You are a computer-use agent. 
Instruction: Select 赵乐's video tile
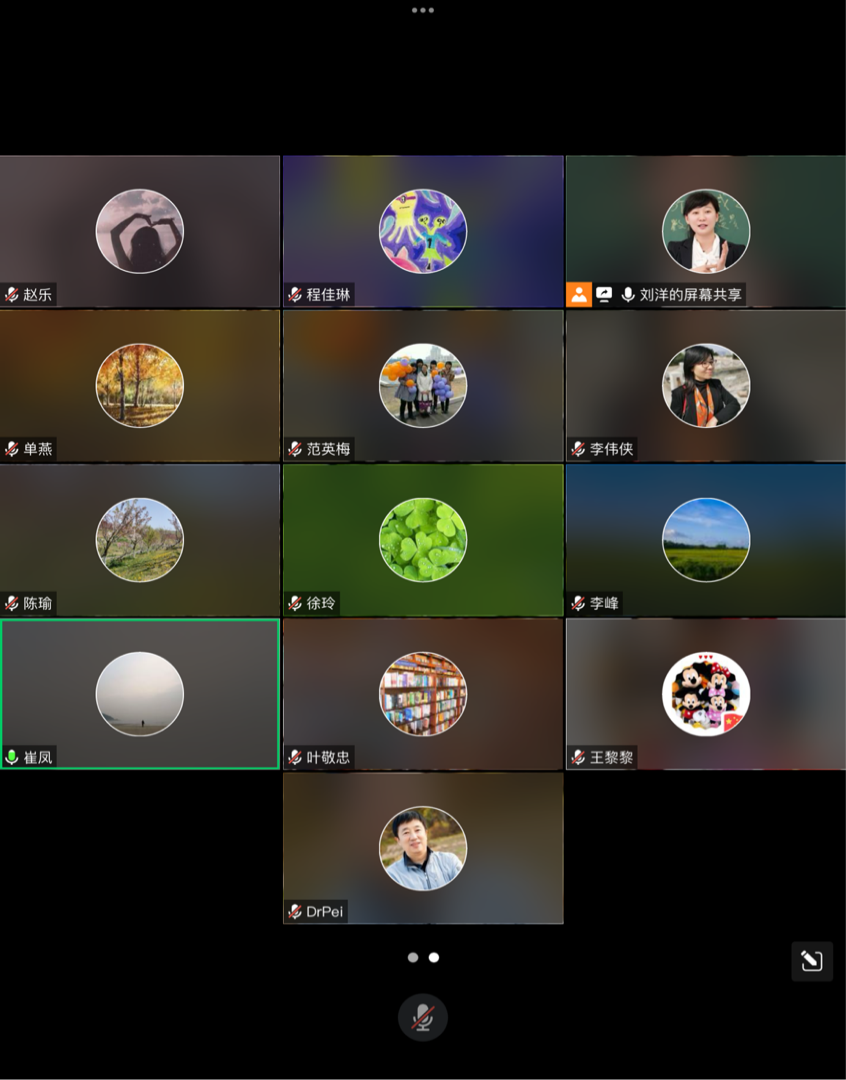coord(140,231)
